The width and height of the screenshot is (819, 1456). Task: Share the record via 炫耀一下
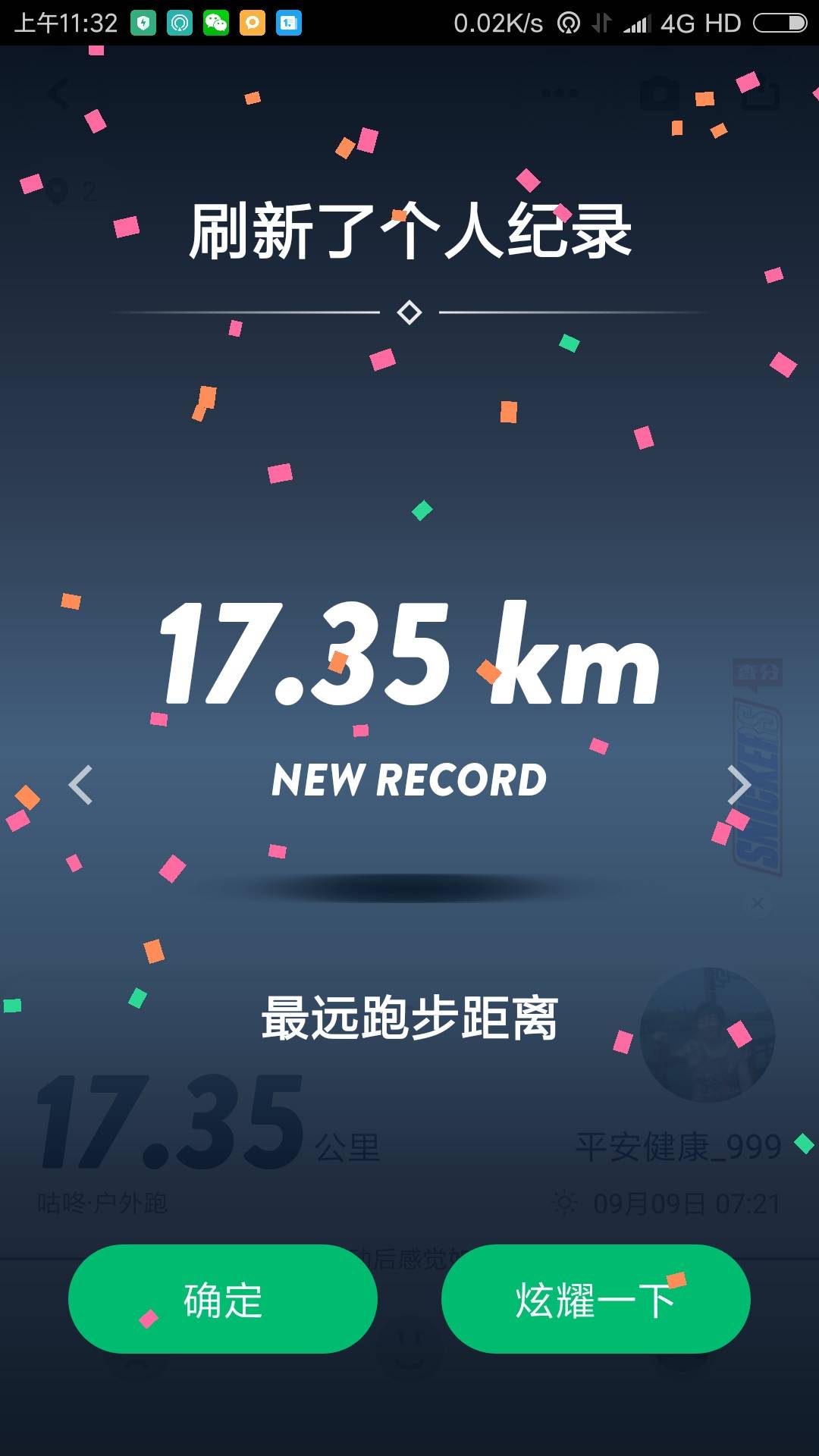point(595,1299)
